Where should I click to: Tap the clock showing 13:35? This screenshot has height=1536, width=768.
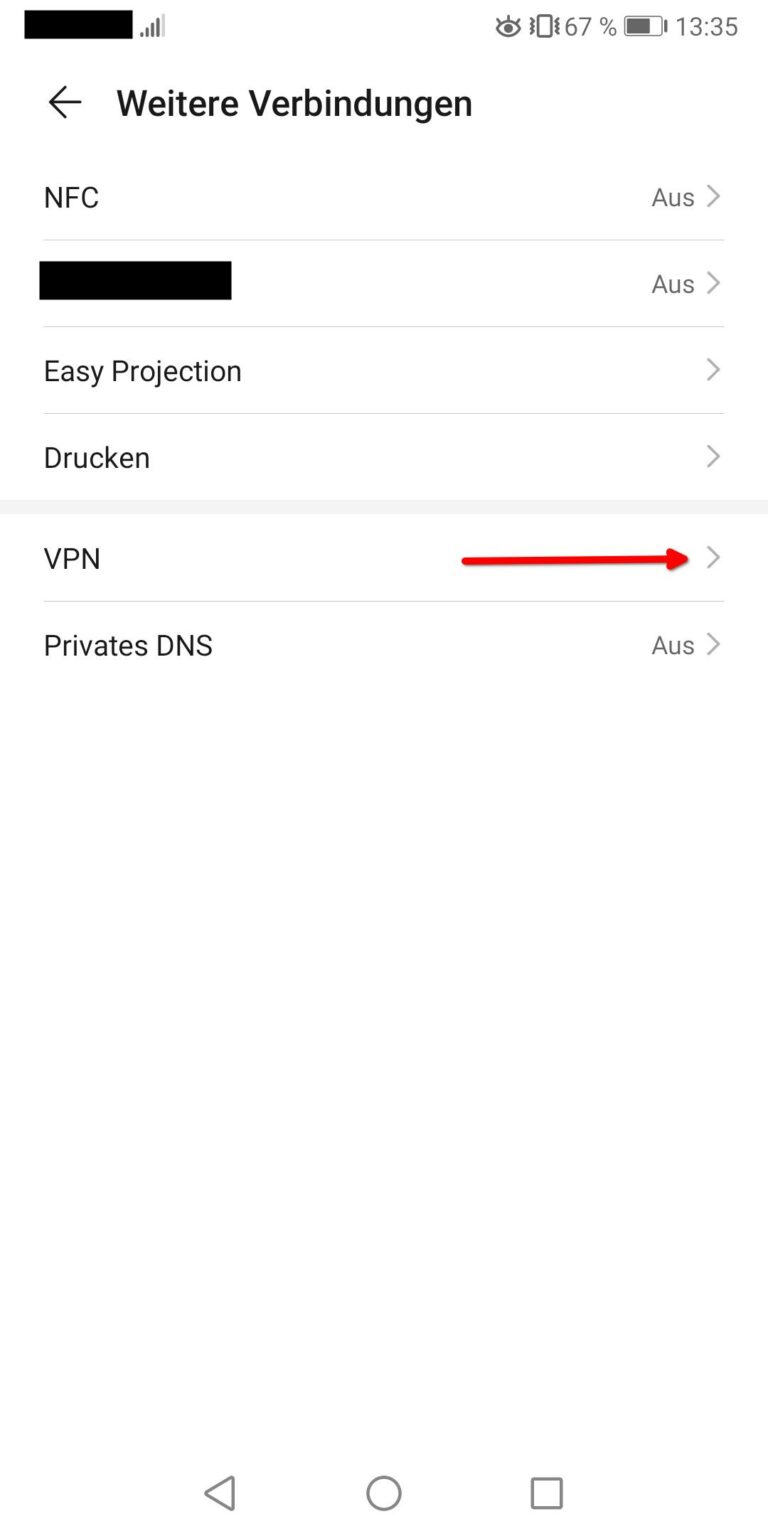coord(707,27)
